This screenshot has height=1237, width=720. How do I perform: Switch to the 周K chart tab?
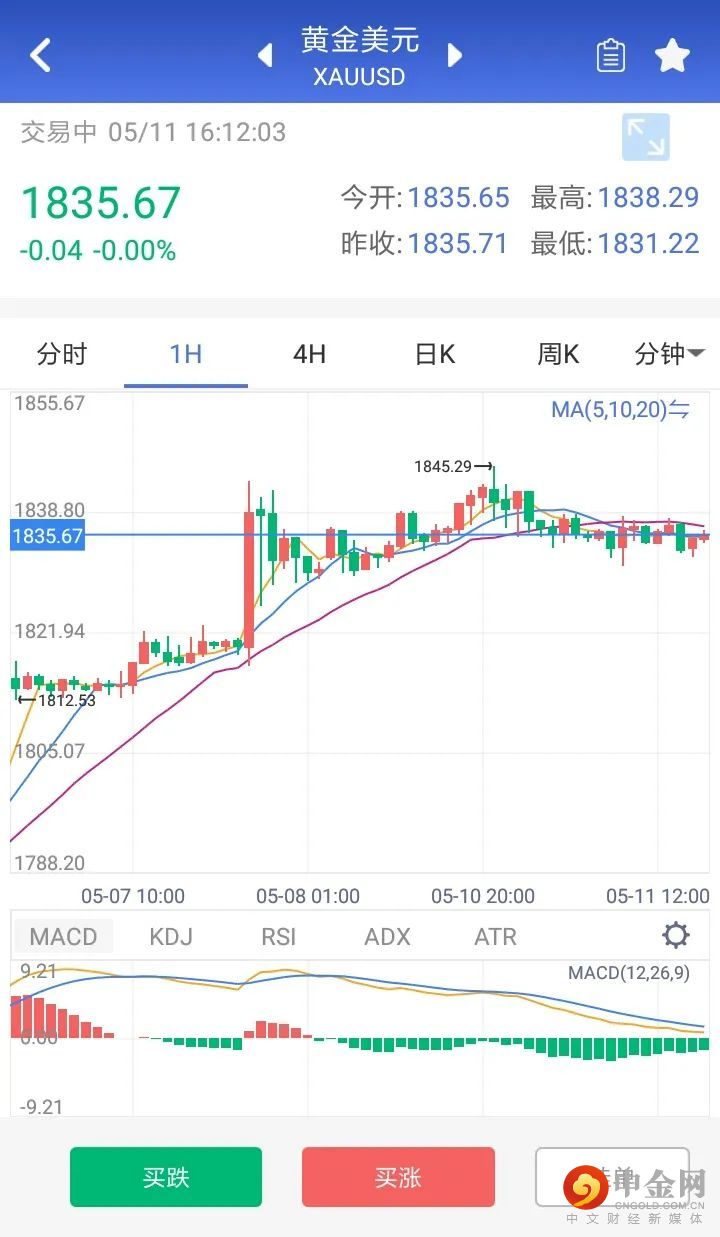coord(558,354)
